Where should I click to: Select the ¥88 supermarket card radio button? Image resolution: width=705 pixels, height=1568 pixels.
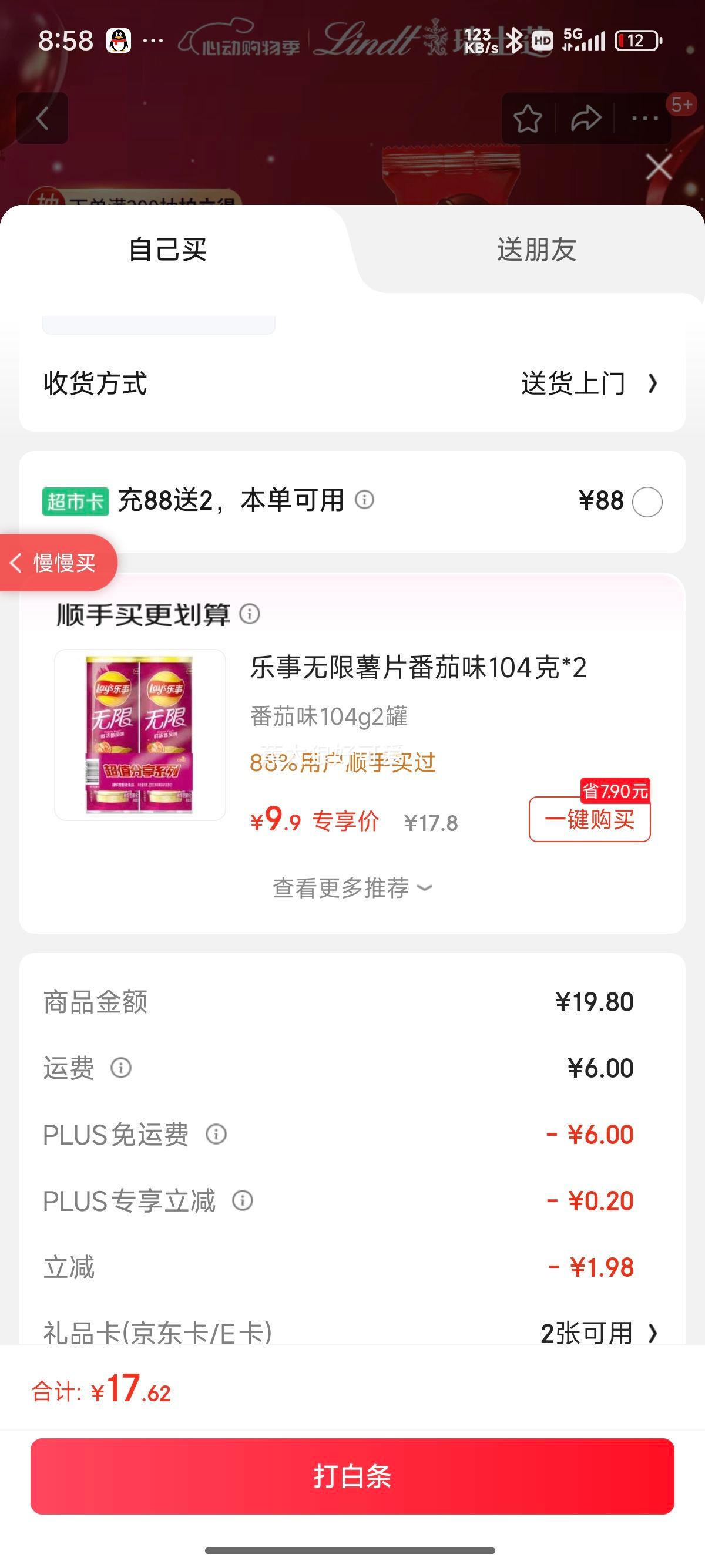(x=647, y=502)
